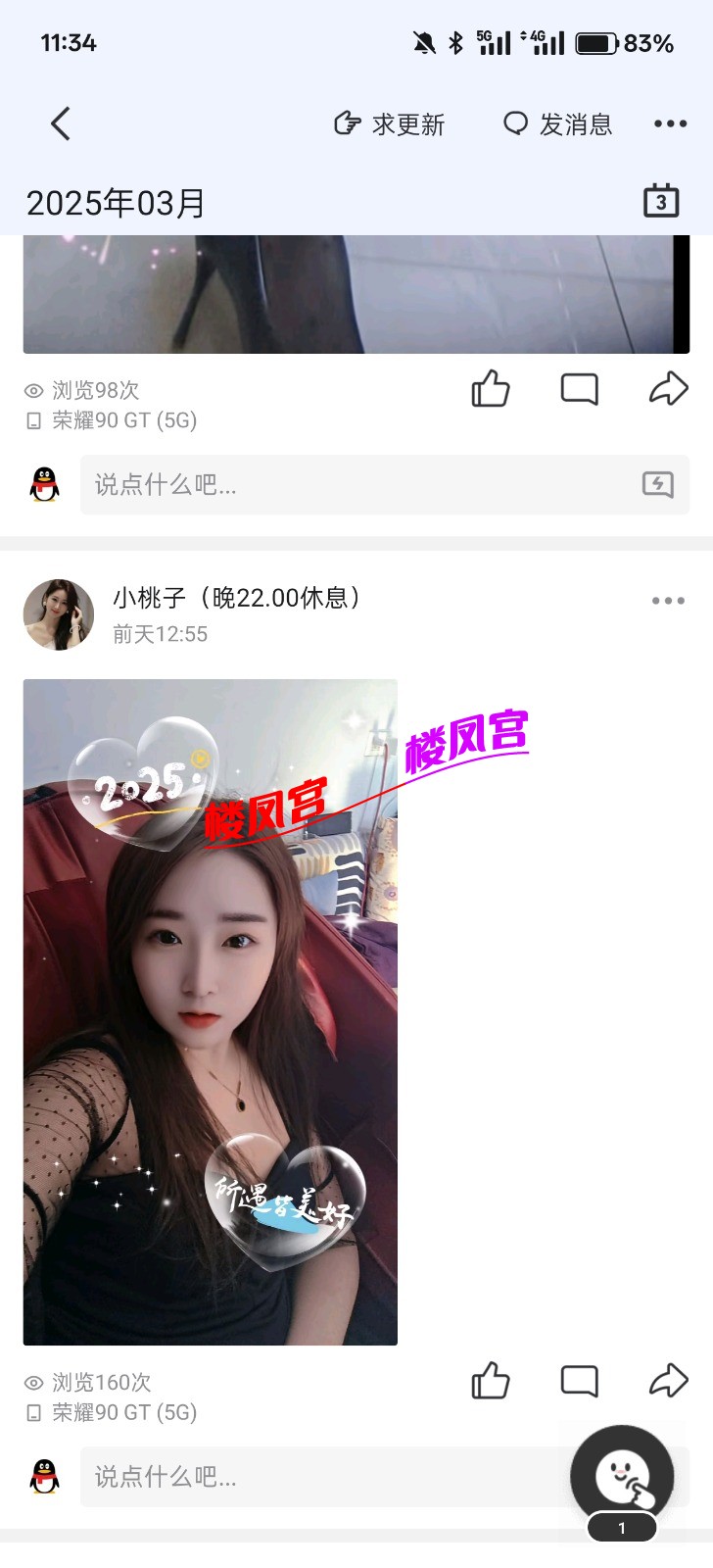Share 小桃子's post with 浏览160次
This screenshot has width=713, height=1568.
point(669,1381)
